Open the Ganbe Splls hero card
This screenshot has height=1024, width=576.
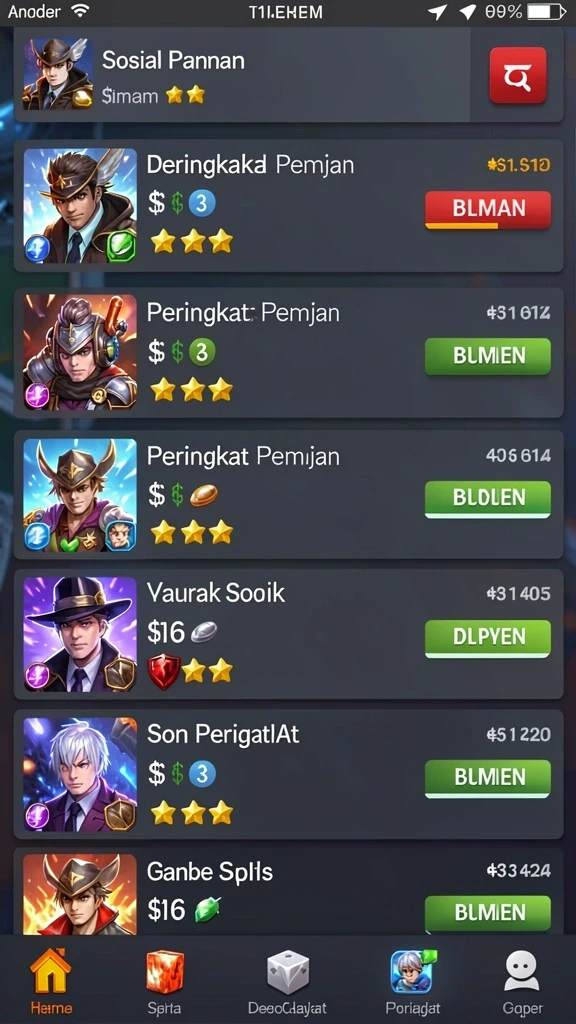[288, 891]
